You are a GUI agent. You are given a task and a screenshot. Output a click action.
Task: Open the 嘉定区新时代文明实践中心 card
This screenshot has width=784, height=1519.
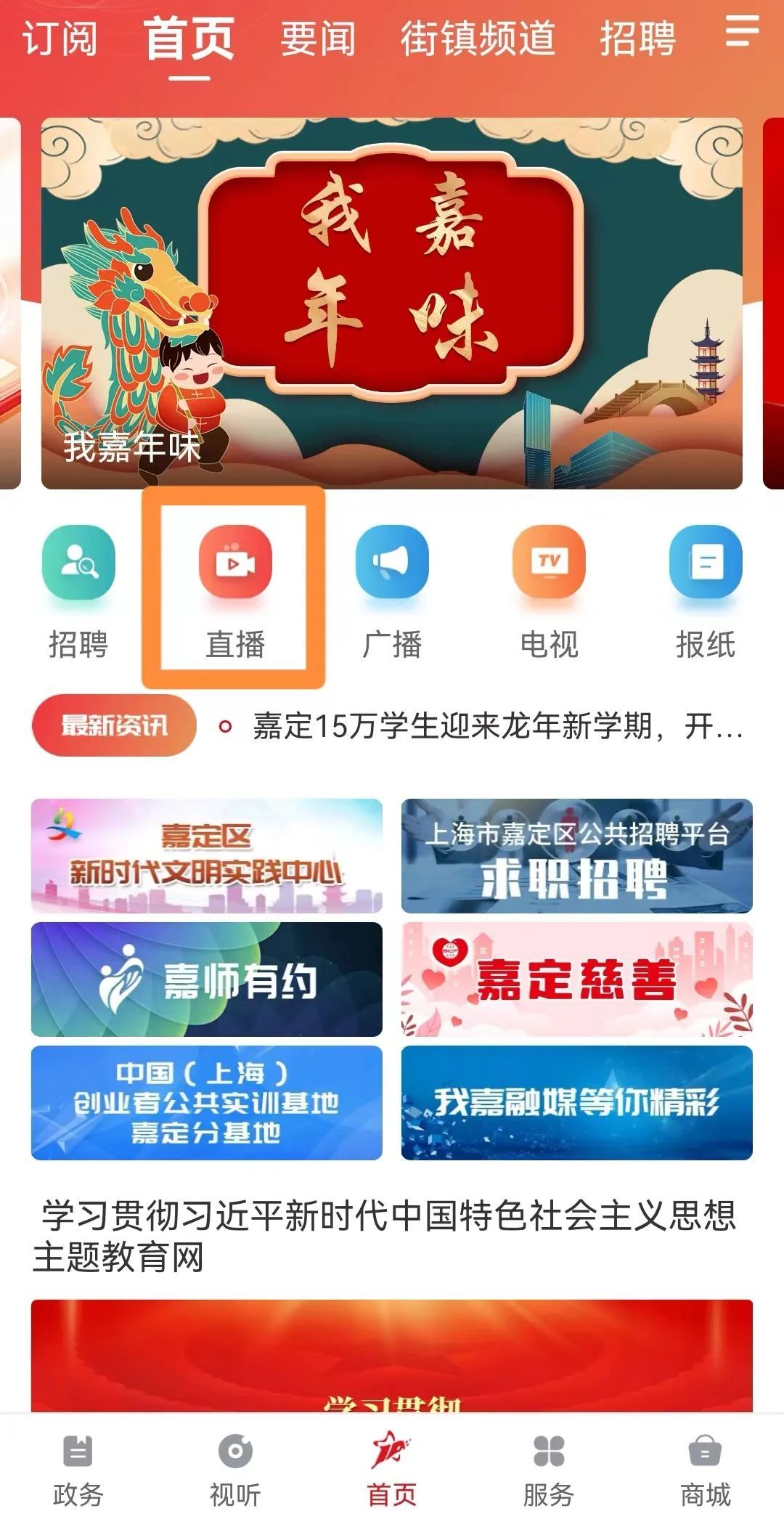tap(207, 855)
